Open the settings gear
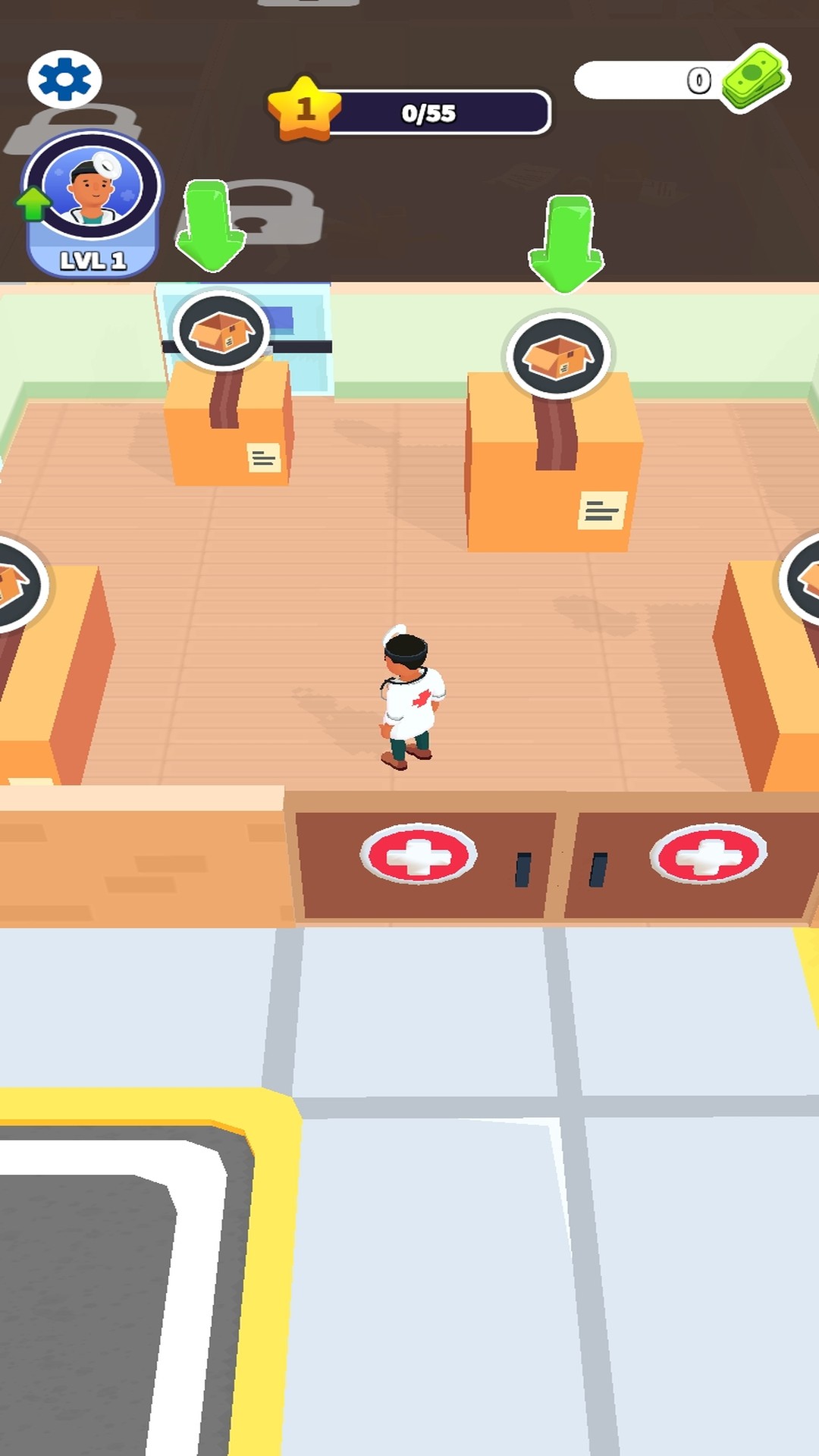 pyautogui.click(x=64, y=79)
